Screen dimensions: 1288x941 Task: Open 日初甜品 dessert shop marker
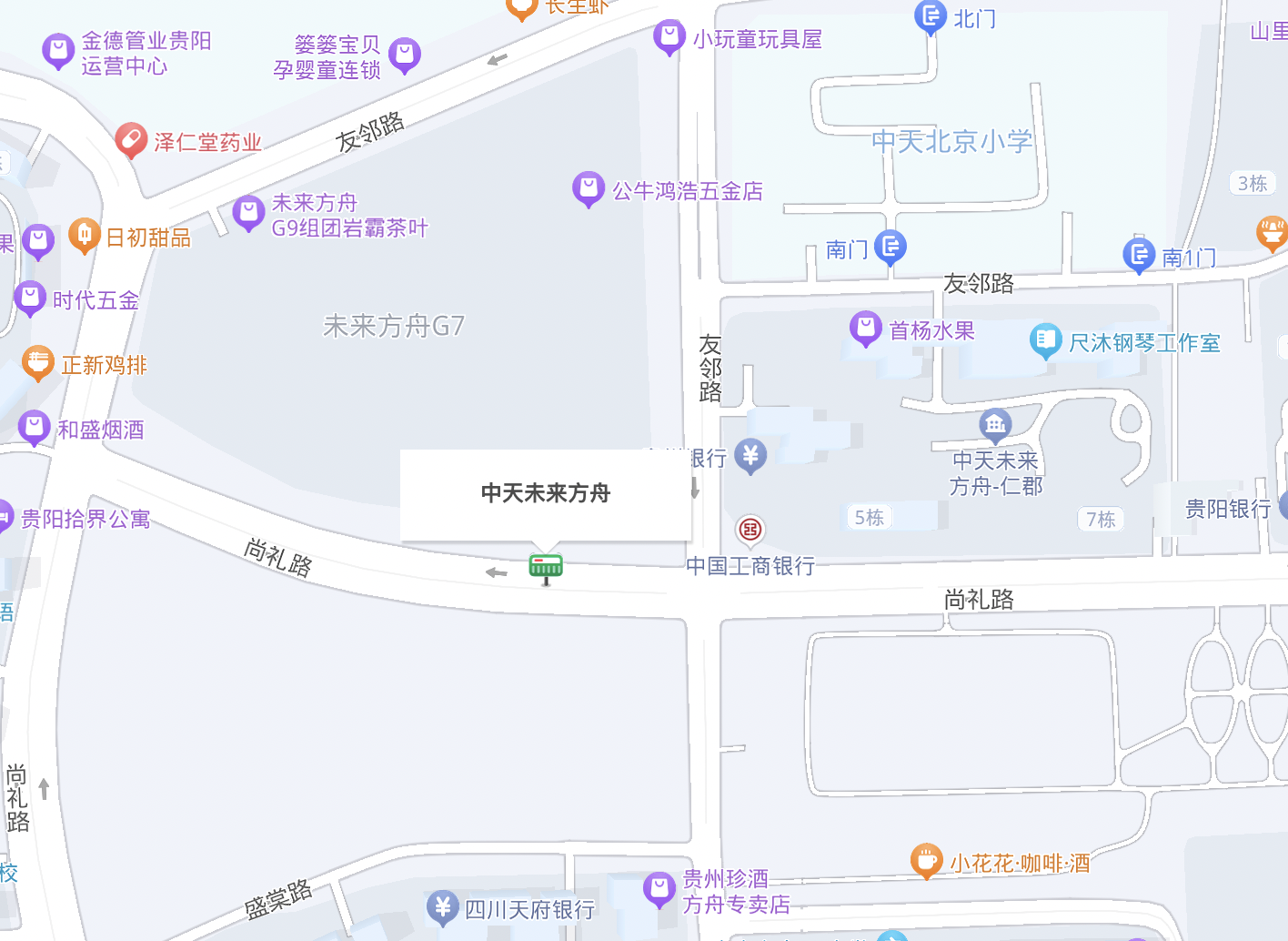coord(84,235)
